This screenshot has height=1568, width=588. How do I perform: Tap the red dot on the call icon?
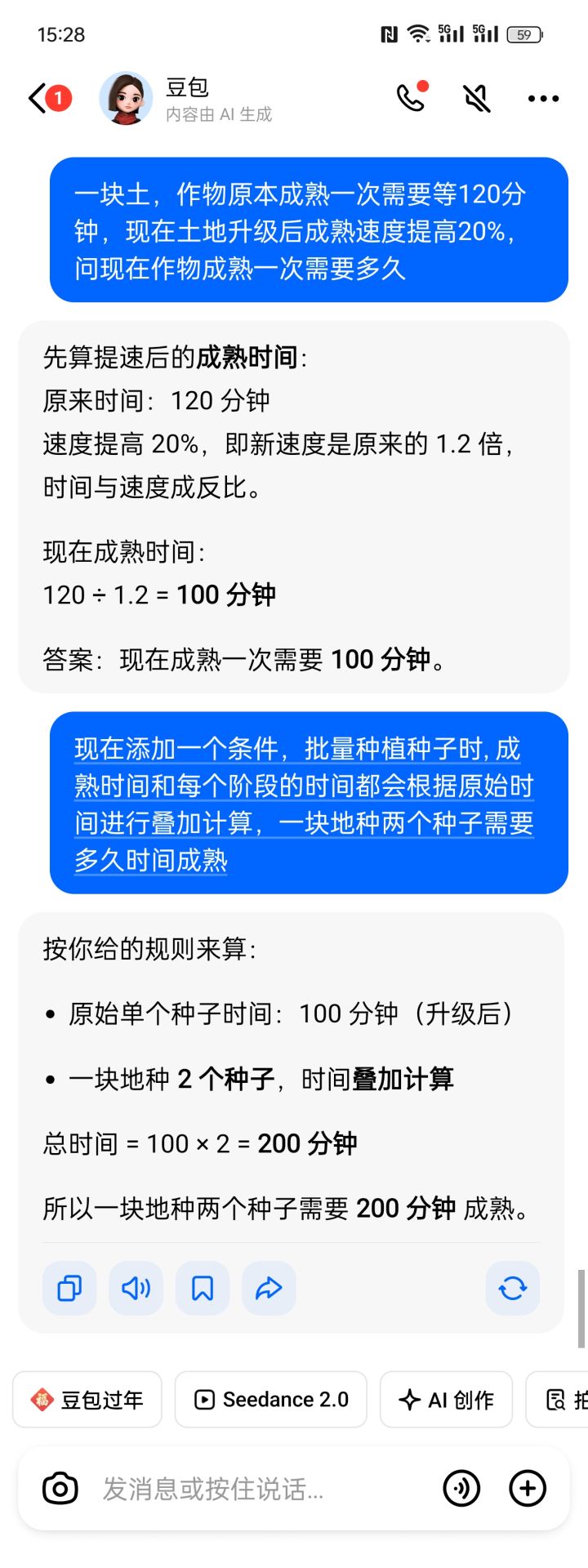424,83
